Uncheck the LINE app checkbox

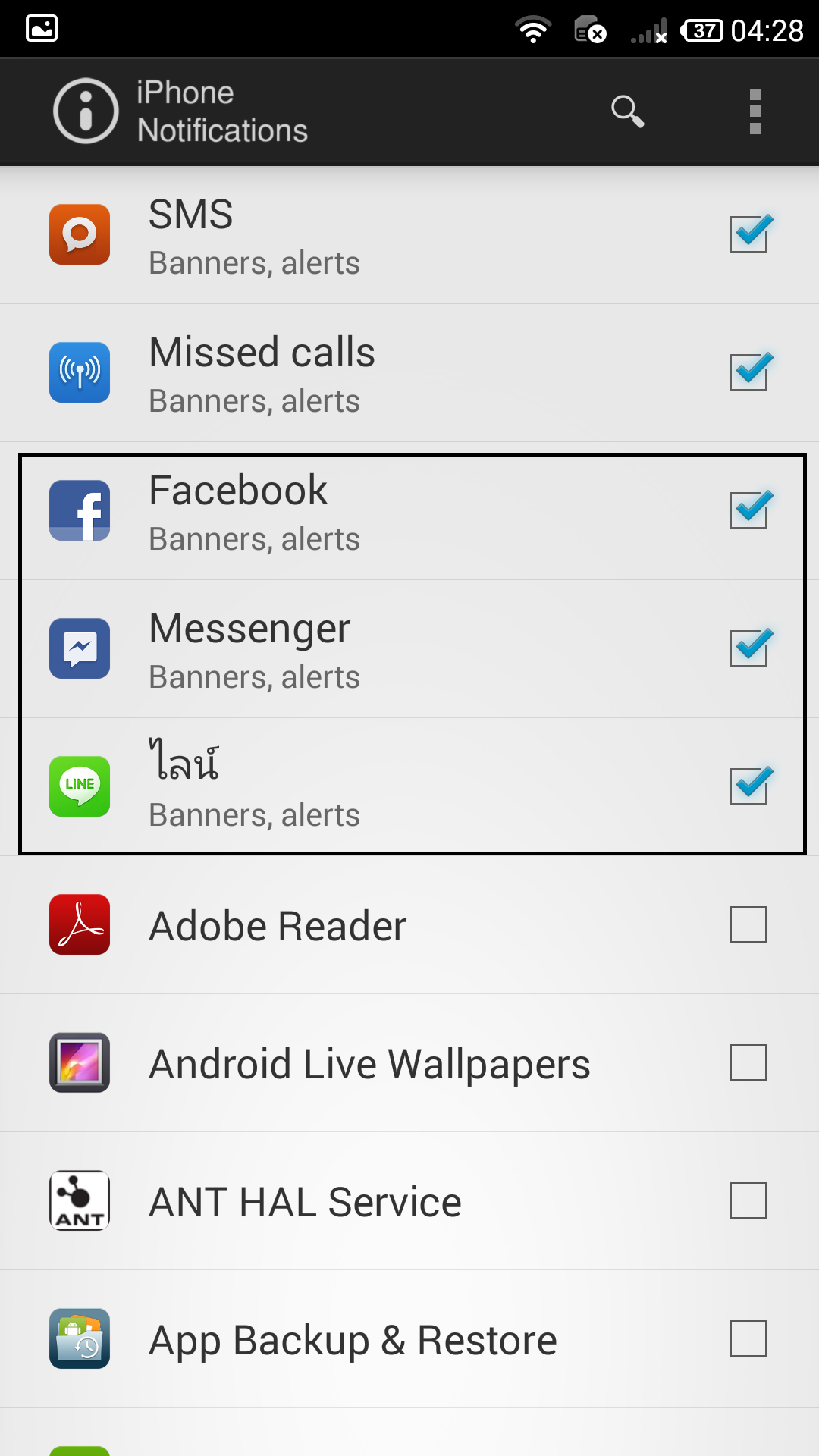click(748, 786)
